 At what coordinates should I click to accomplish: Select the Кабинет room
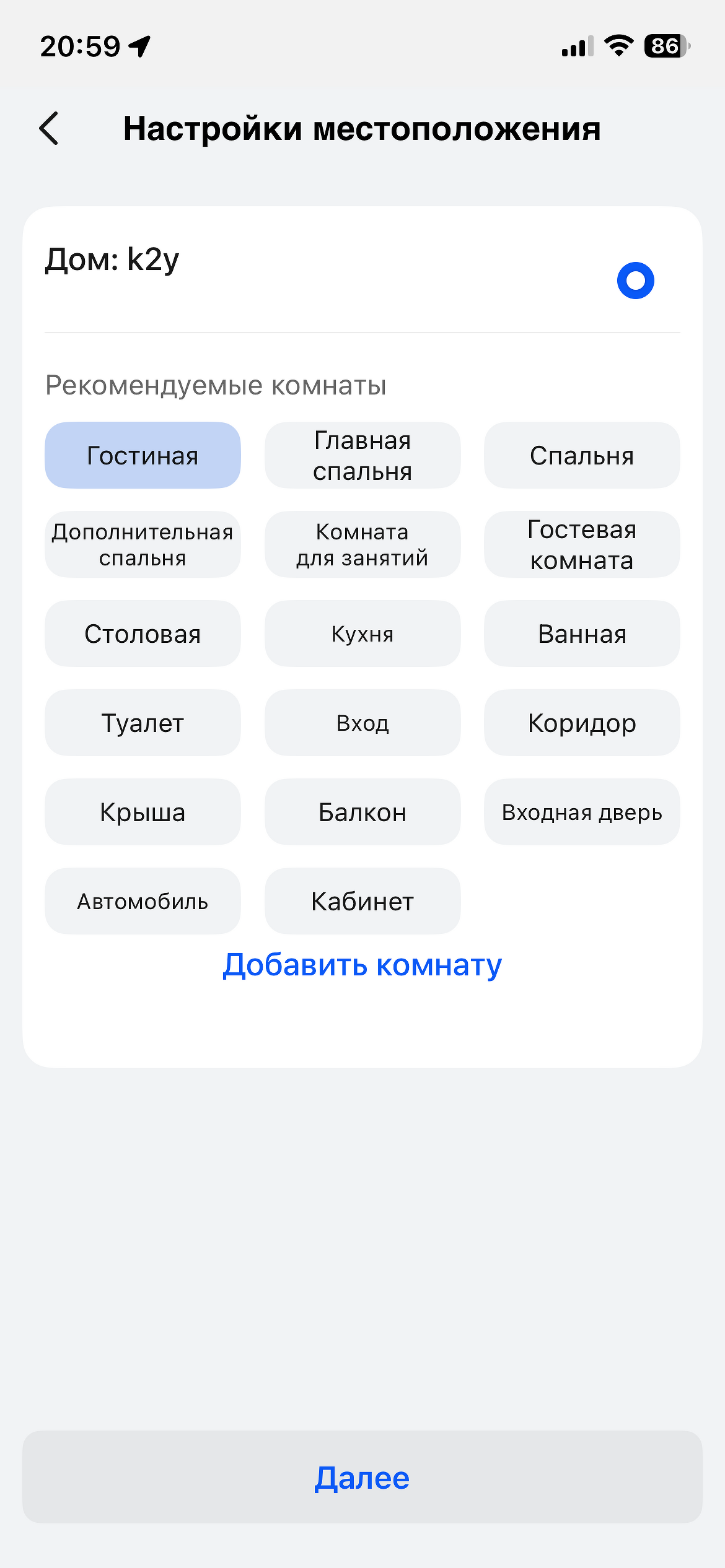click(362, 902)
